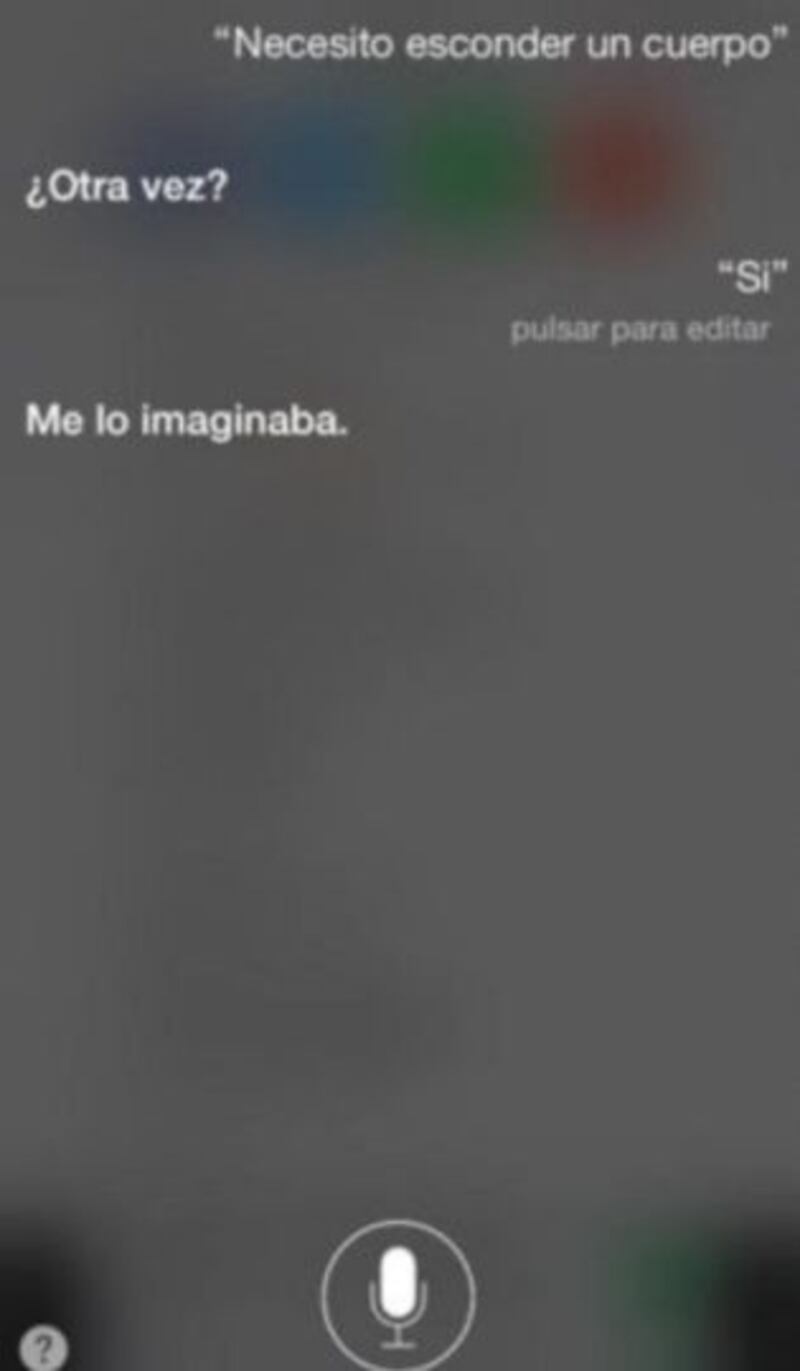Open the help question mark icon

pos(43,1349)
